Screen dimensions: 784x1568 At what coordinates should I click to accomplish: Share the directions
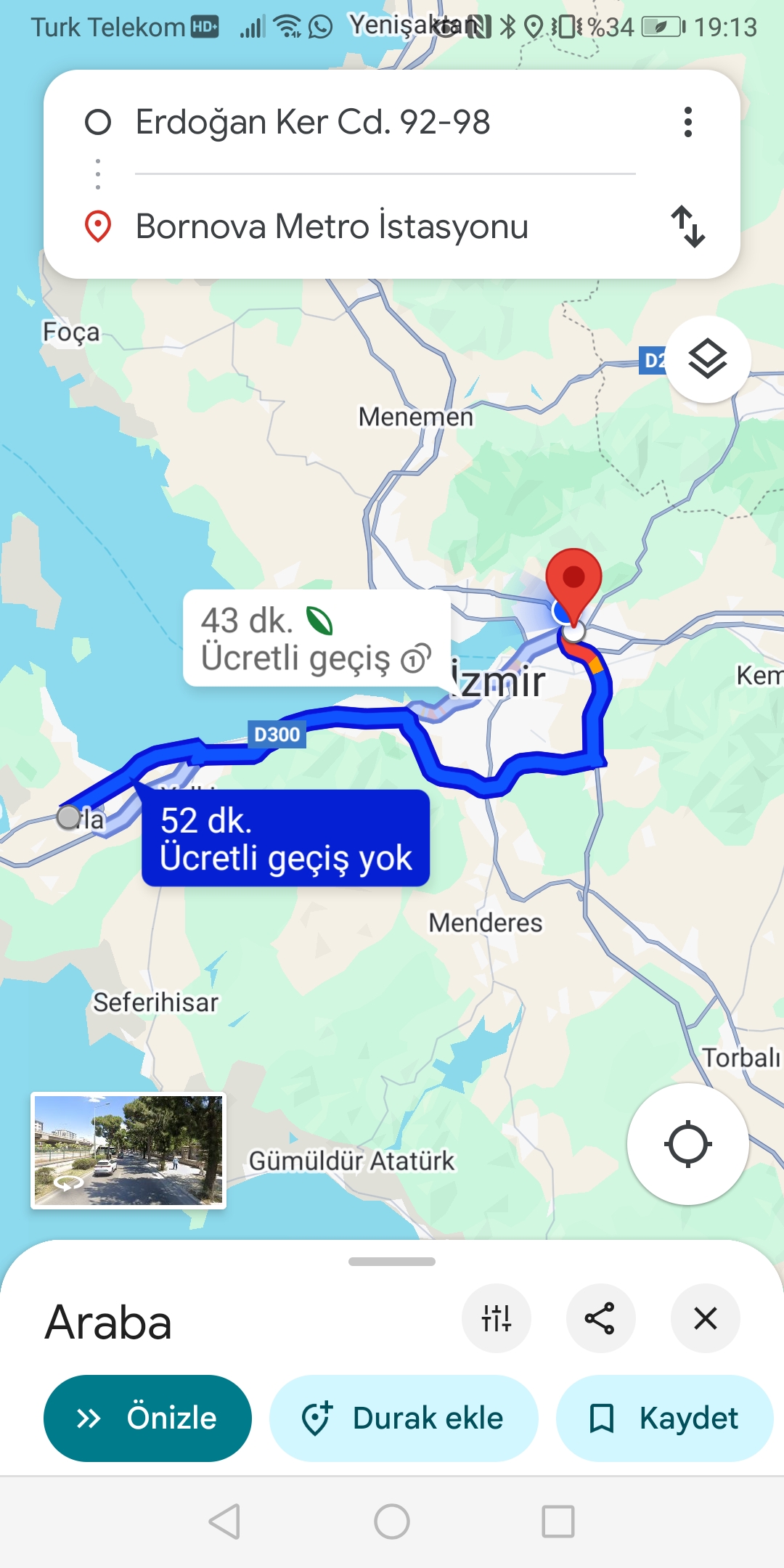point(600,1318)
